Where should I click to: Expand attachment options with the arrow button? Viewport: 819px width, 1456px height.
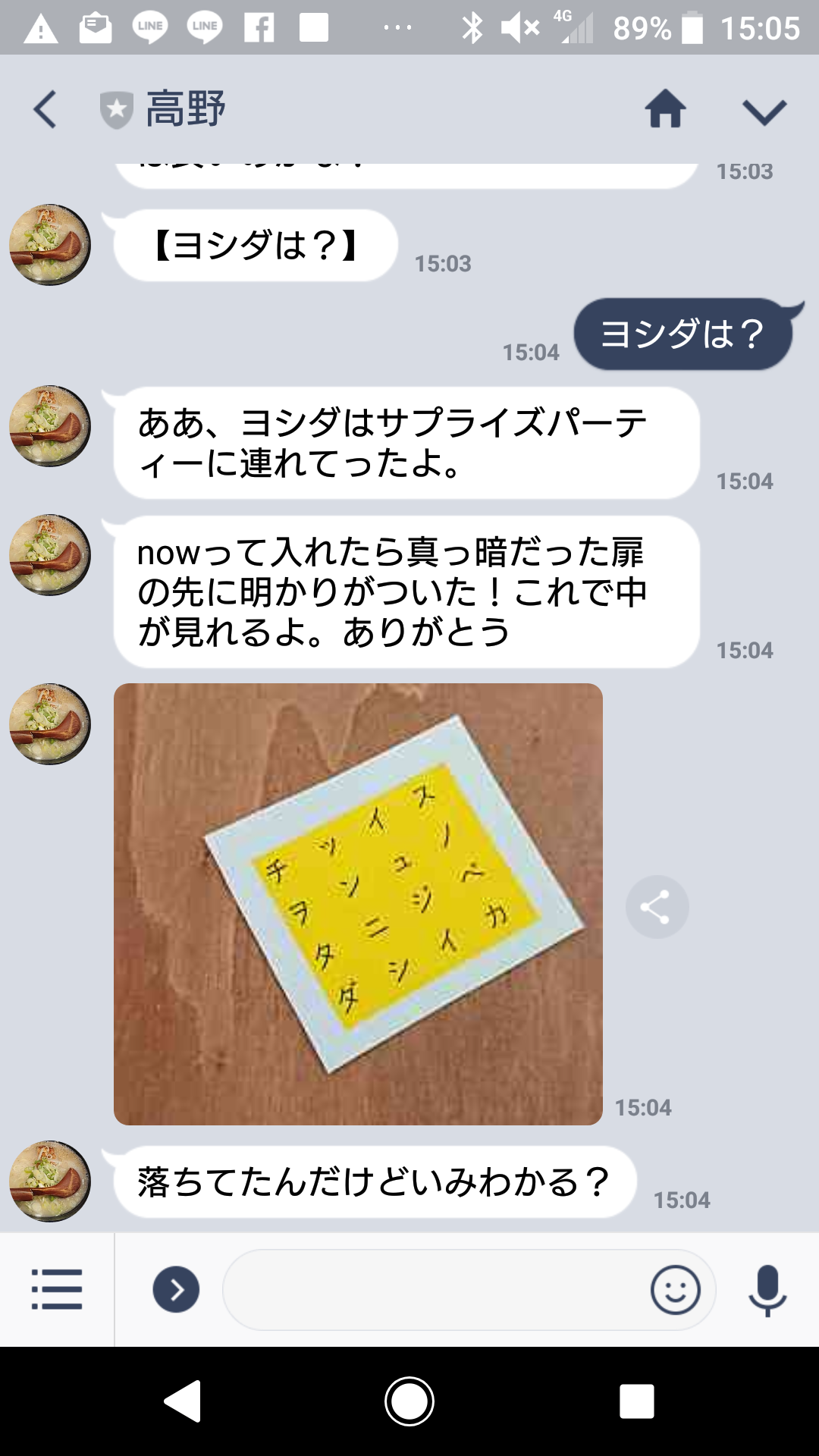(x=176, y=1289)
